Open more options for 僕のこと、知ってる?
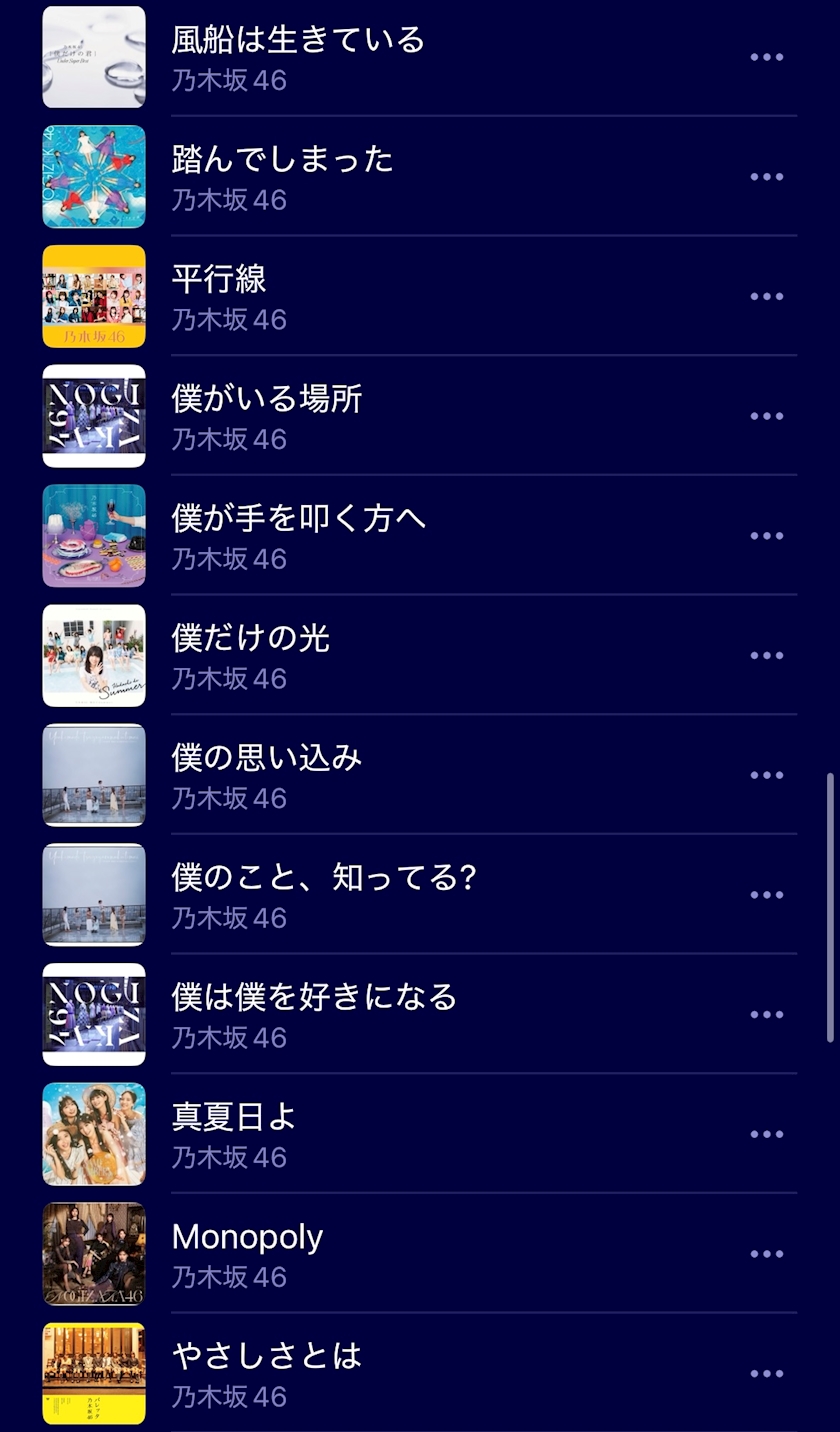Viewport: 840px width, 1432px height. 767,895
